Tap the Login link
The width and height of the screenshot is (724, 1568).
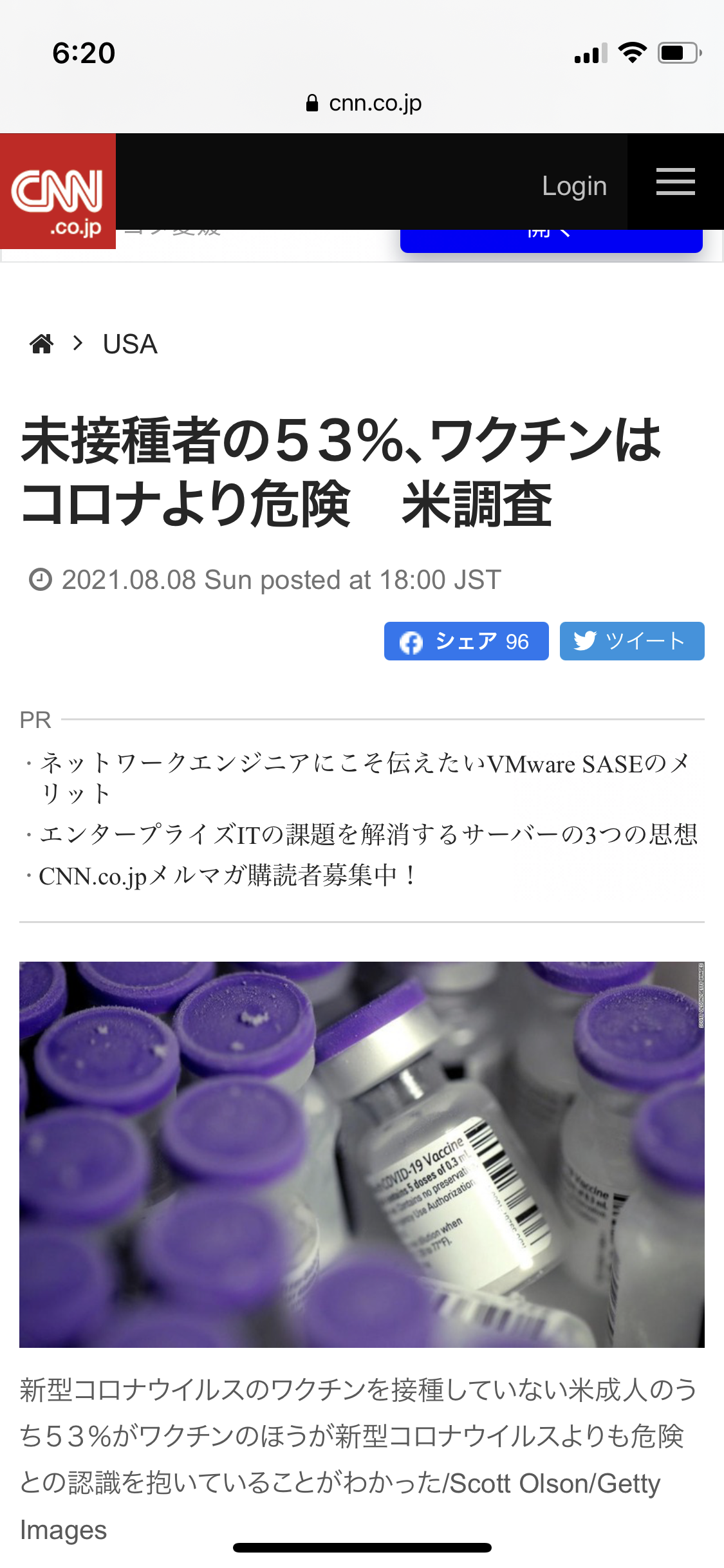(x=574, y=186)
